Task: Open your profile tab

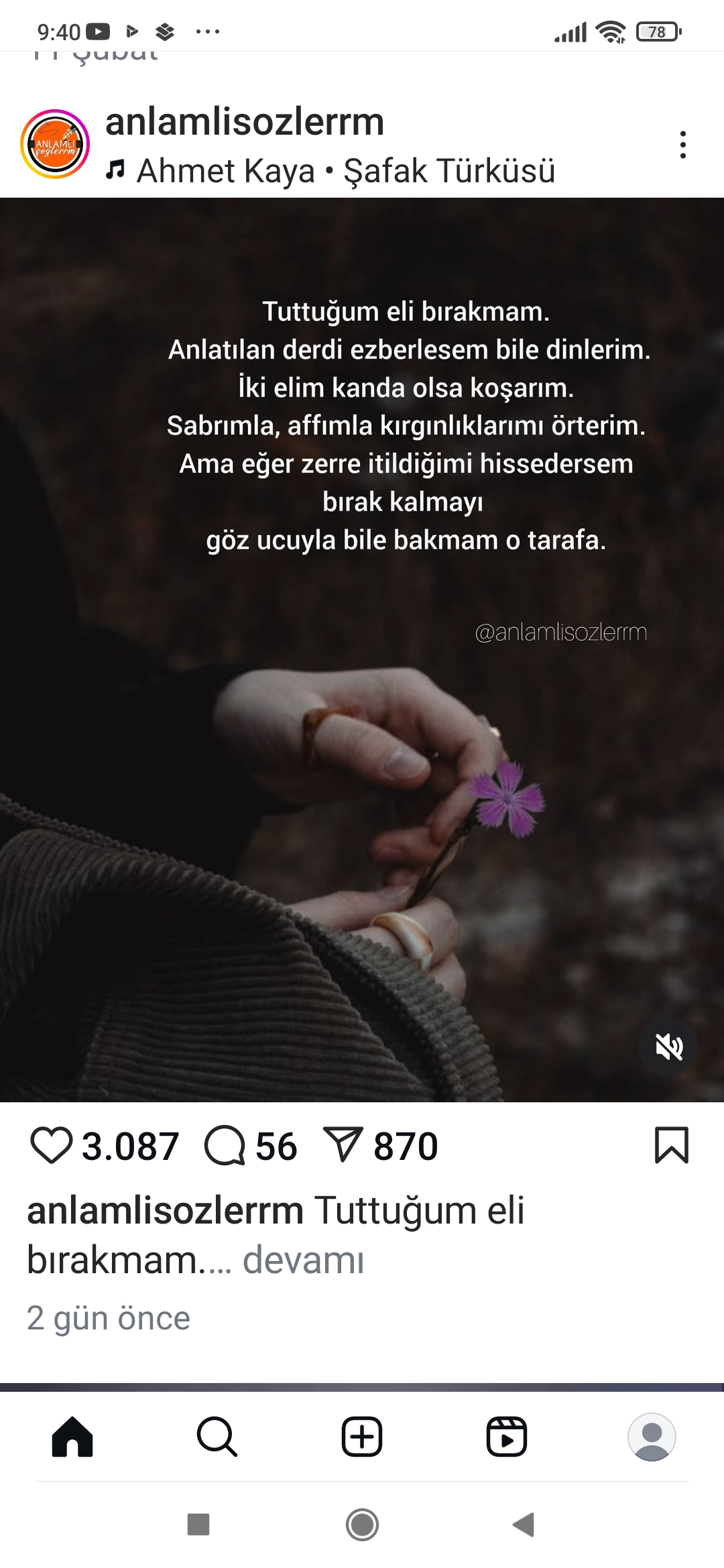Action: [652, 1437]
